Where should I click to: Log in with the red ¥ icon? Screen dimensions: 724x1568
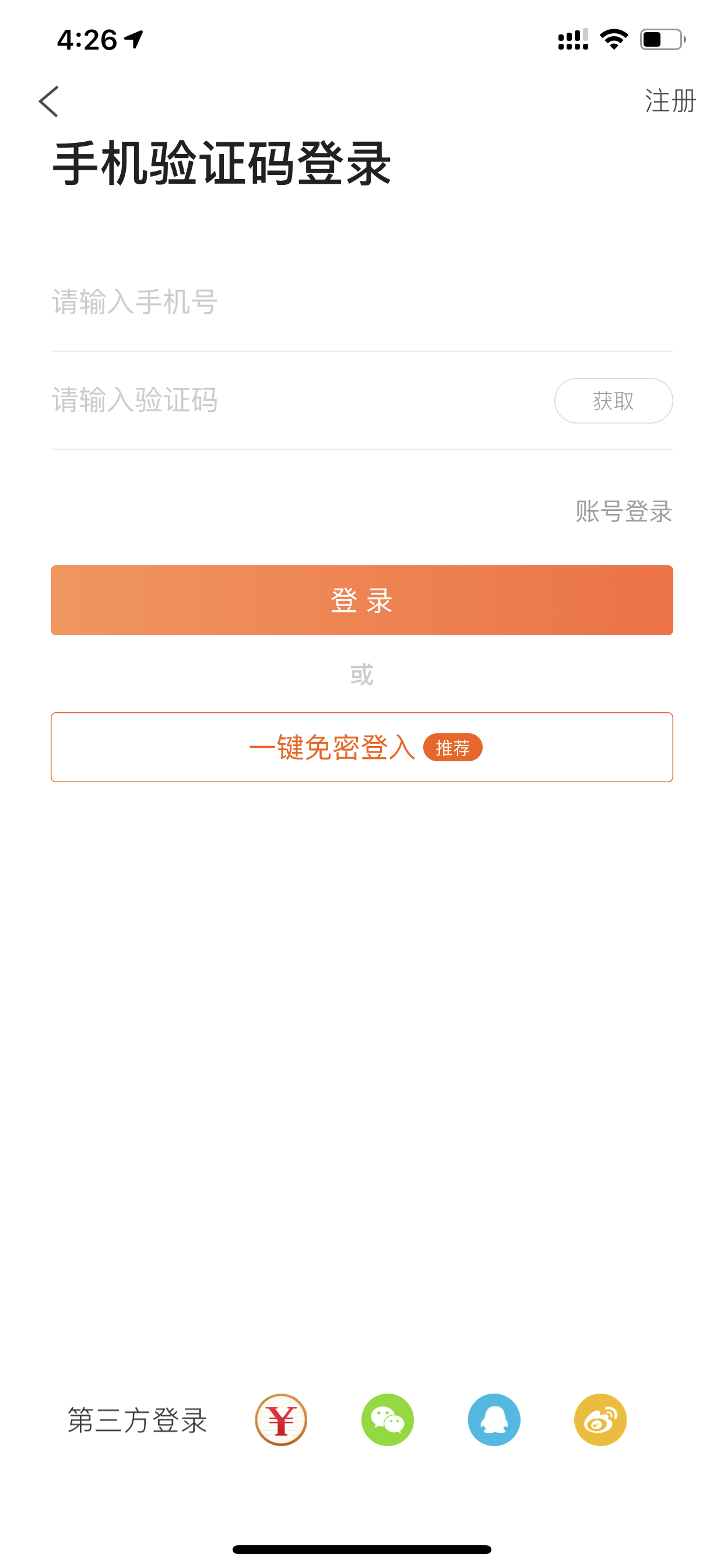281,1419
